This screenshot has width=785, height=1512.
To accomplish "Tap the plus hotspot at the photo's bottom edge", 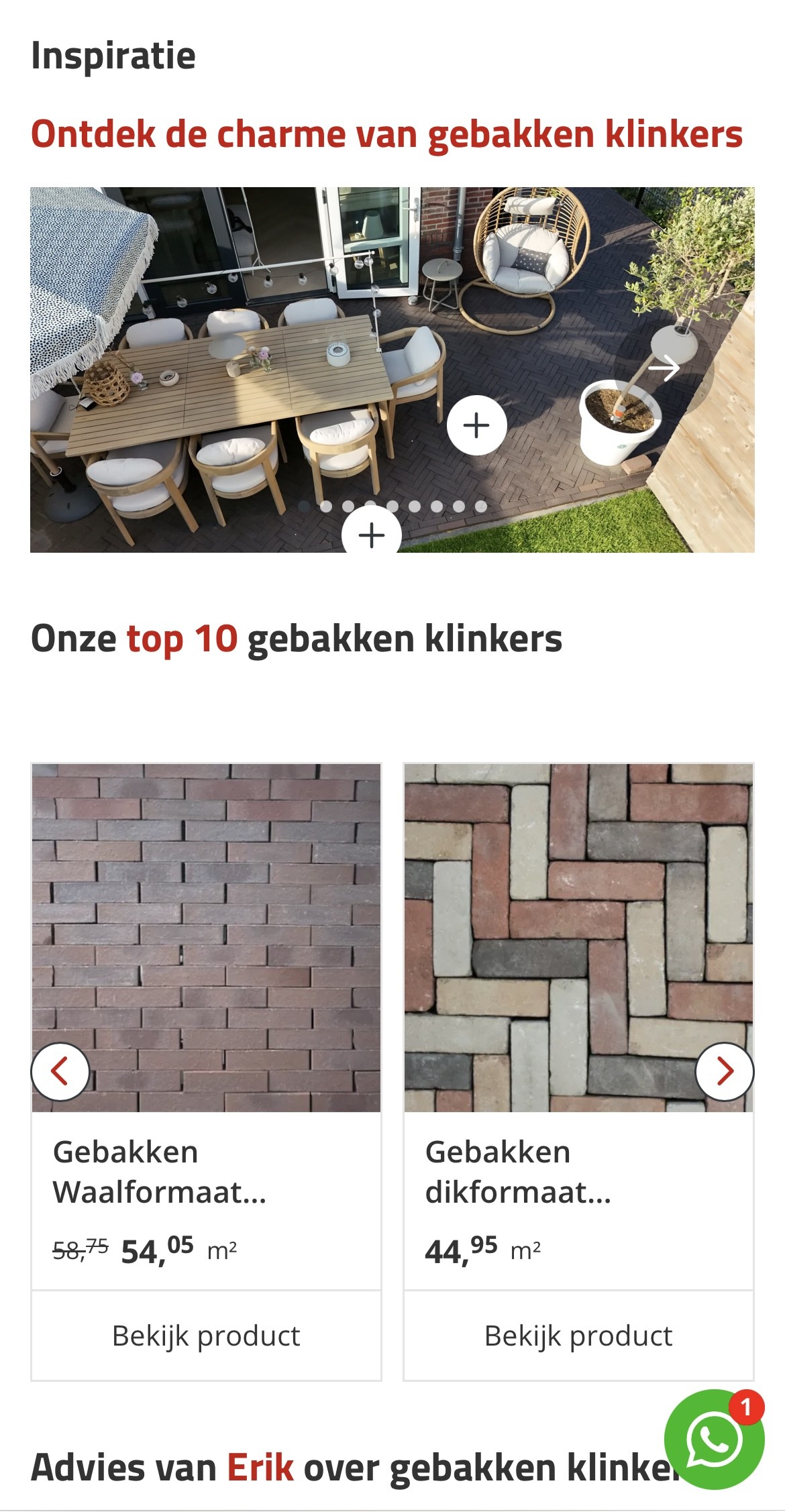I will point(372,535).
